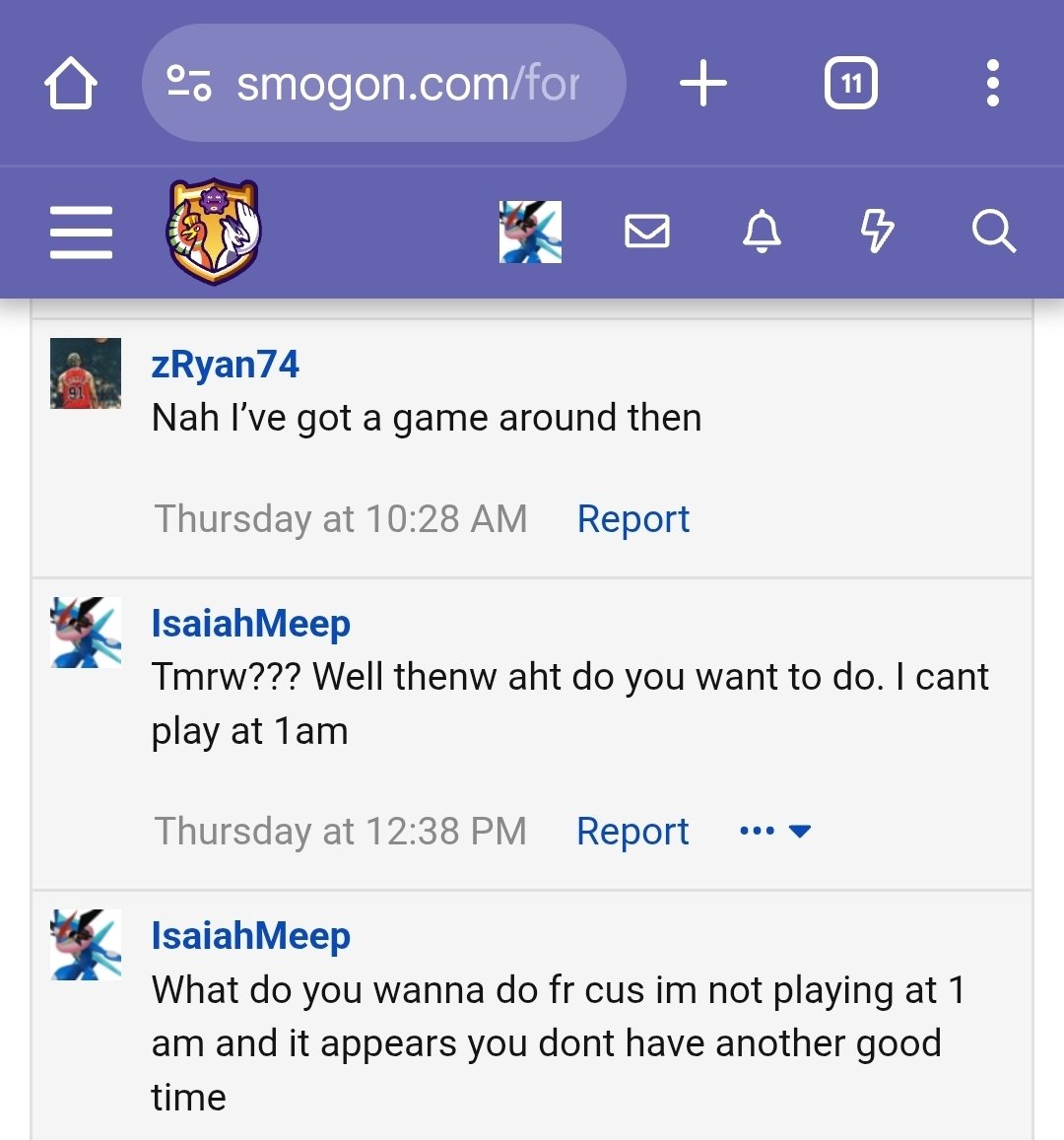The image size is (1064, 1140).
Task: Open the forum search
Action: [x=992, y=232]
